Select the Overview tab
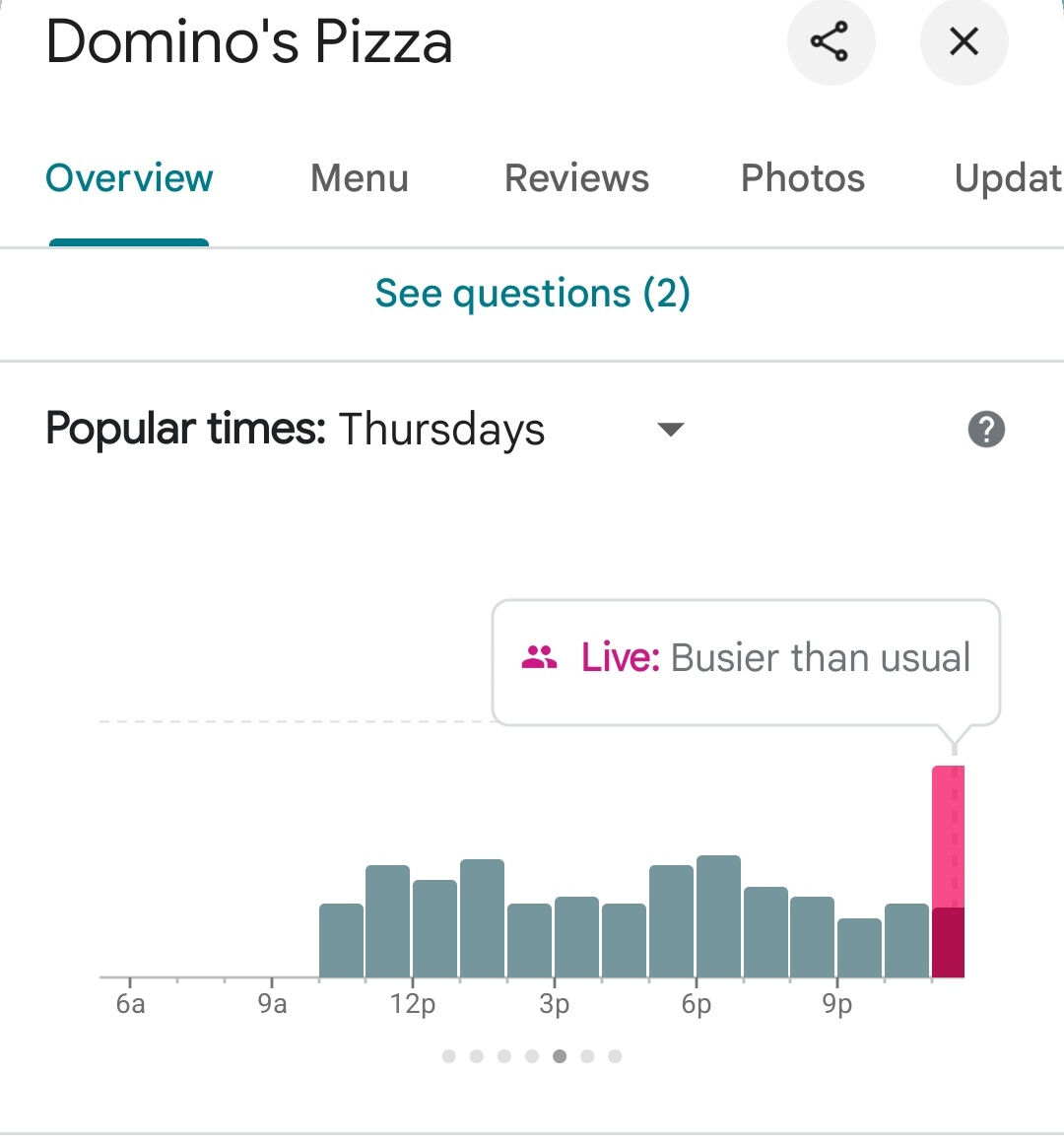The height and width of the screenshot is (1143, 1064). (x=128, y=178)
